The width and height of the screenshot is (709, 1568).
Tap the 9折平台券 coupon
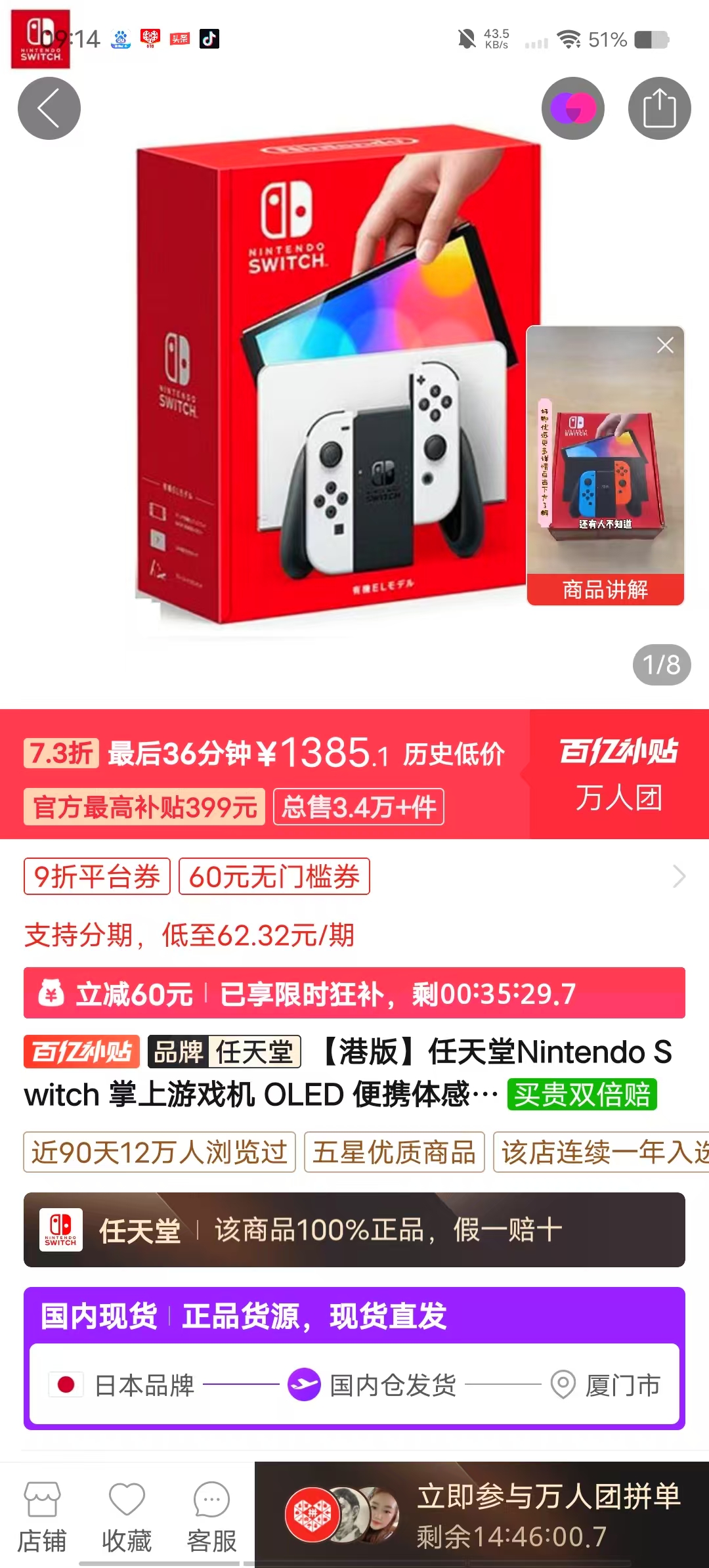[97, 877]
